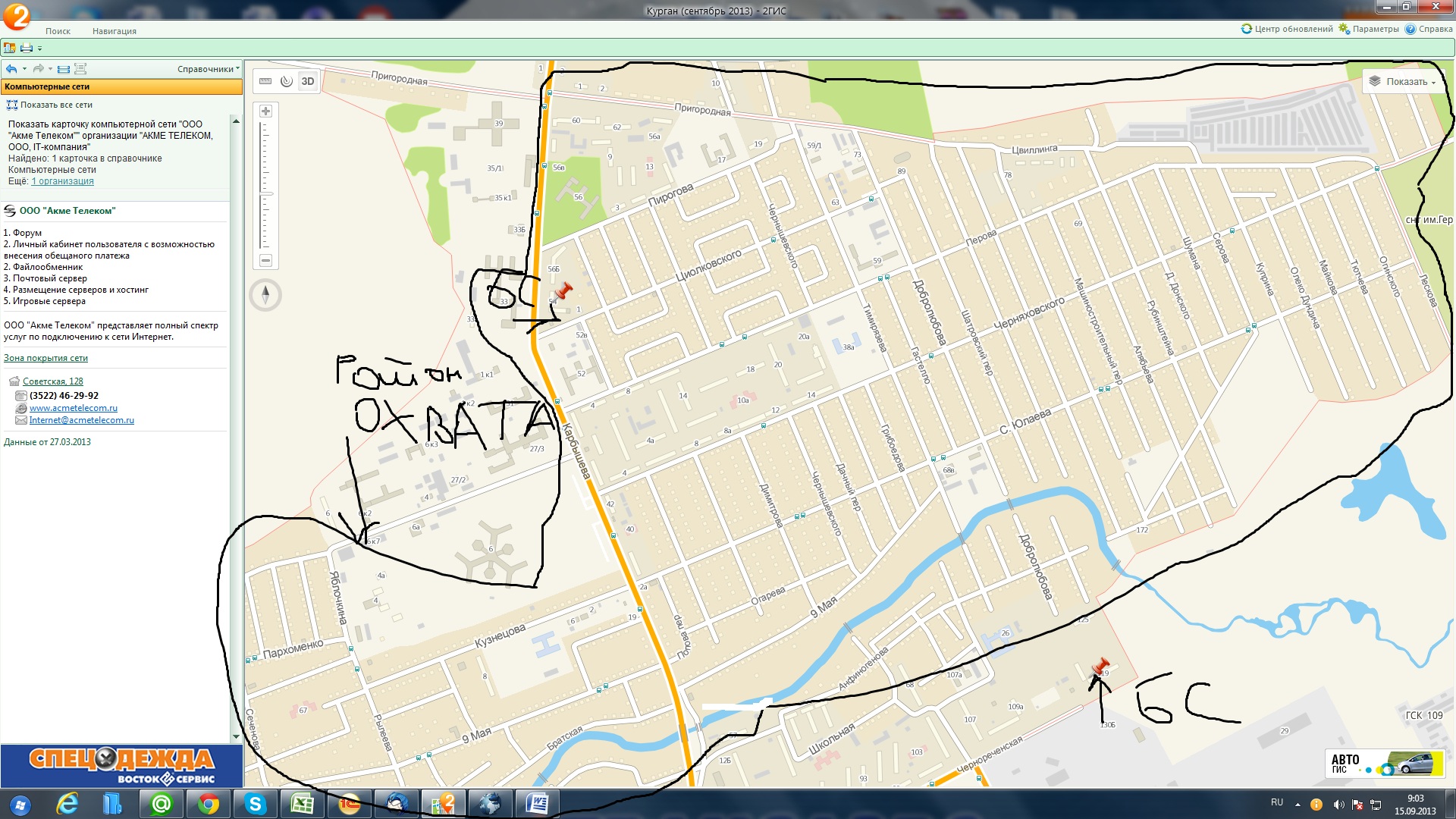The width and height of the screenshot is (1456, 819).
Task: Open the Справка help
Action: coord(1429,29)
